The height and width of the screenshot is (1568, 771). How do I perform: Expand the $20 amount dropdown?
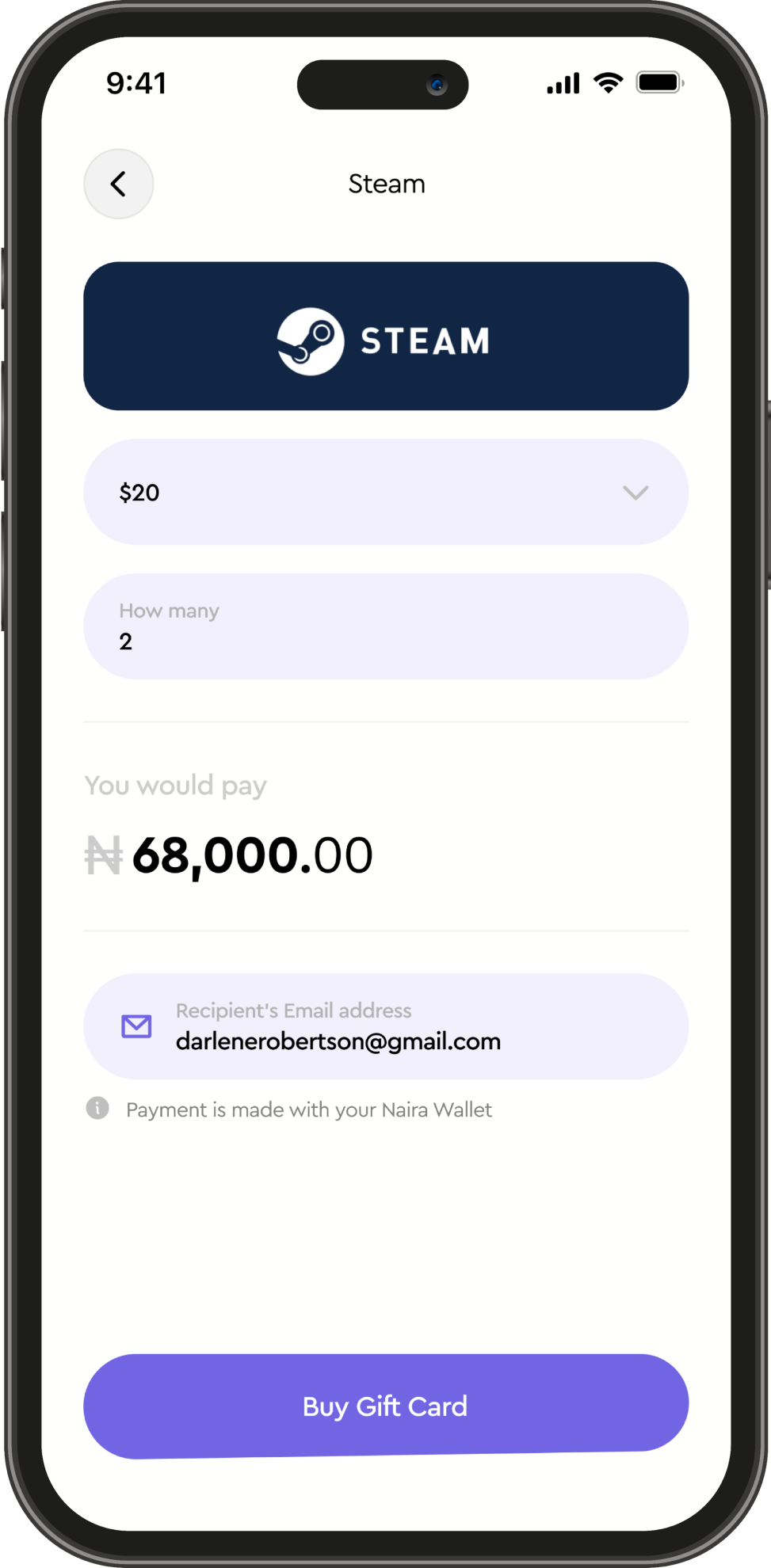click(x=386, y=492)
